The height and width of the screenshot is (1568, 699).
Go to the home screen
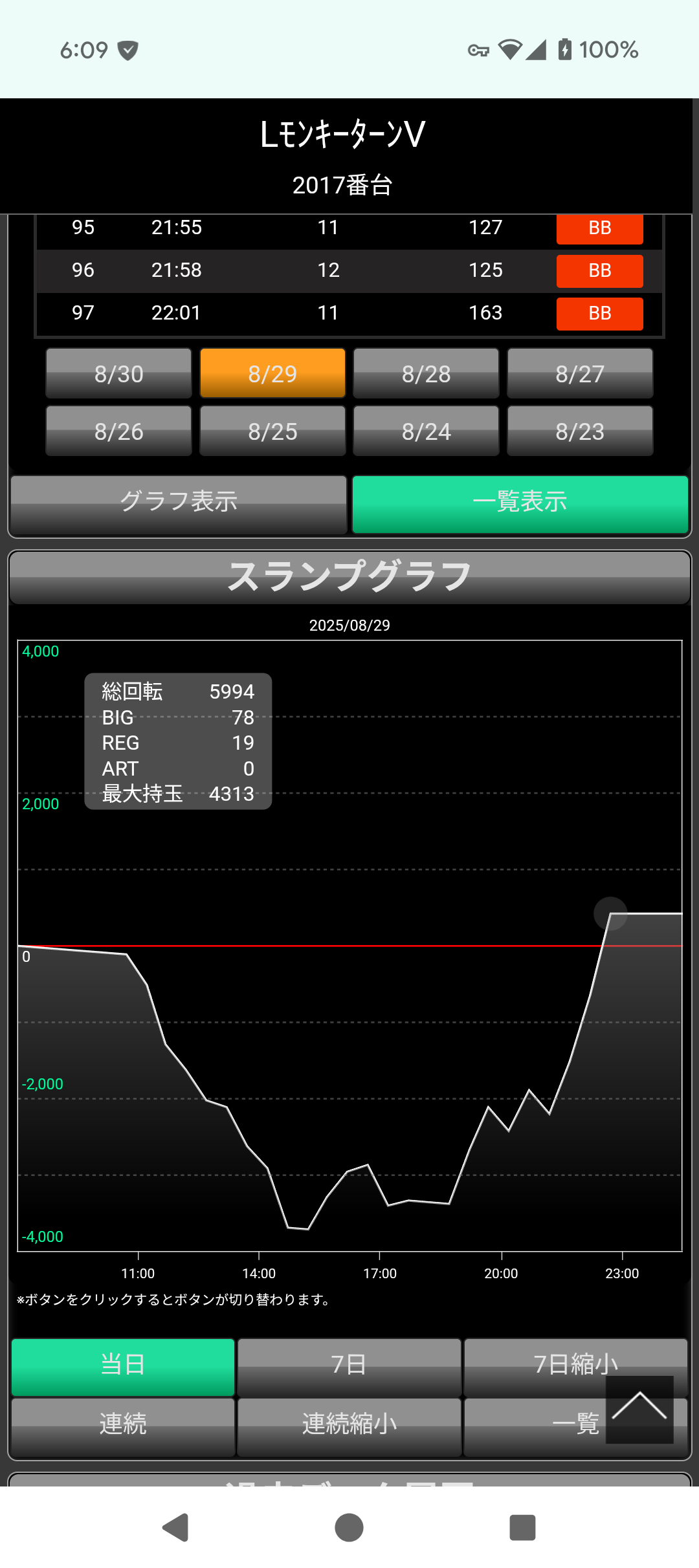(349, 1527)
